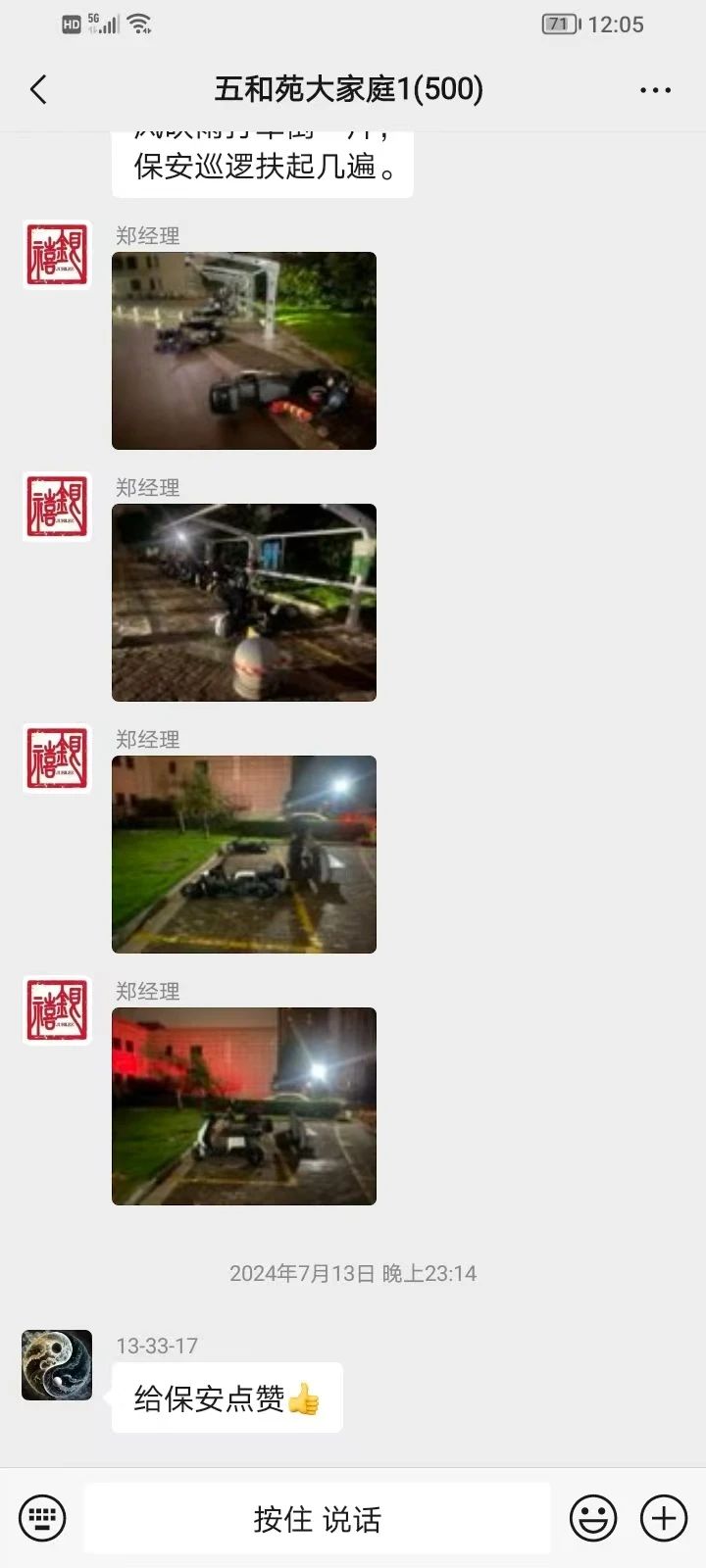Viewport: 706px width, 1568px height.
Task: View the photo with the red-lit building
Action: click(x=244, y=1106)
